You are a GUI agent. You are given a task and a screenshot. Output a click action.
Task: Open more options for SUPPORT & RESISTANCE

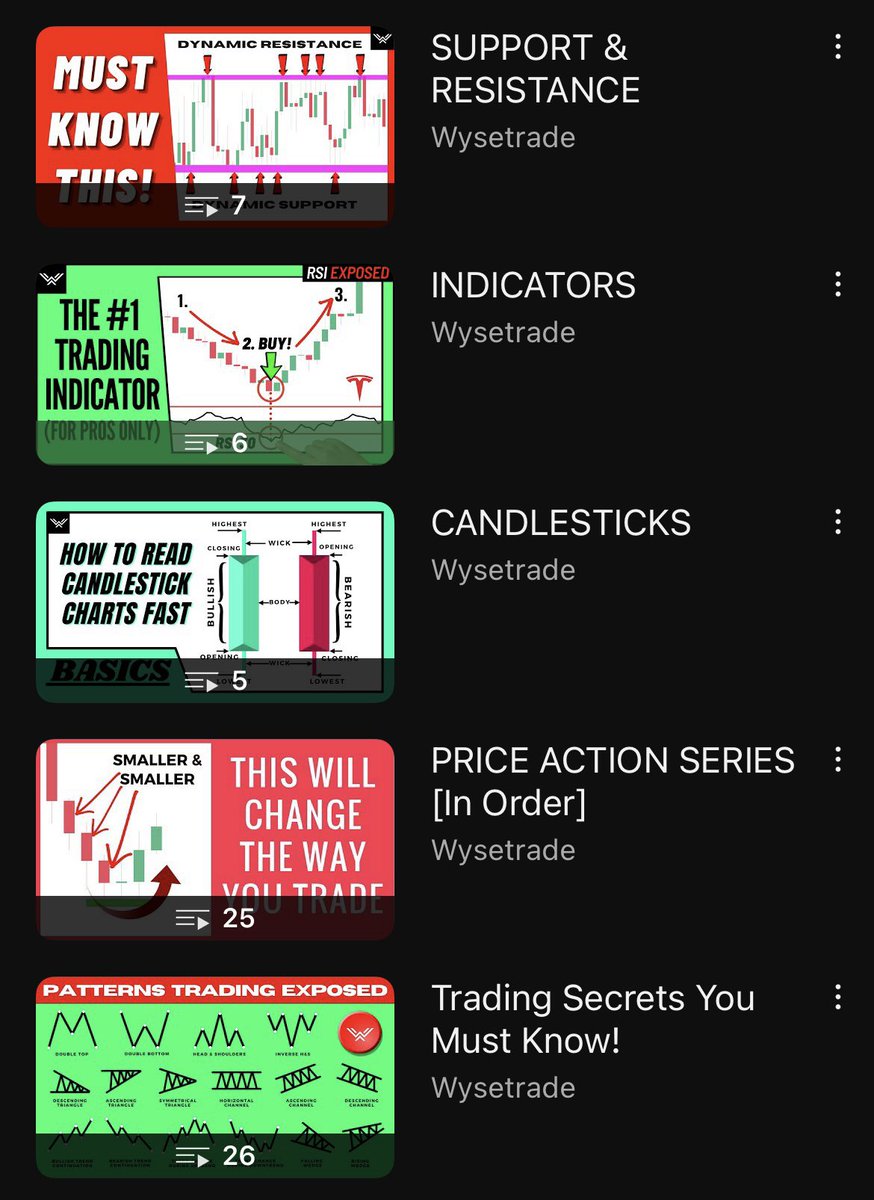(x=838, y=47)
